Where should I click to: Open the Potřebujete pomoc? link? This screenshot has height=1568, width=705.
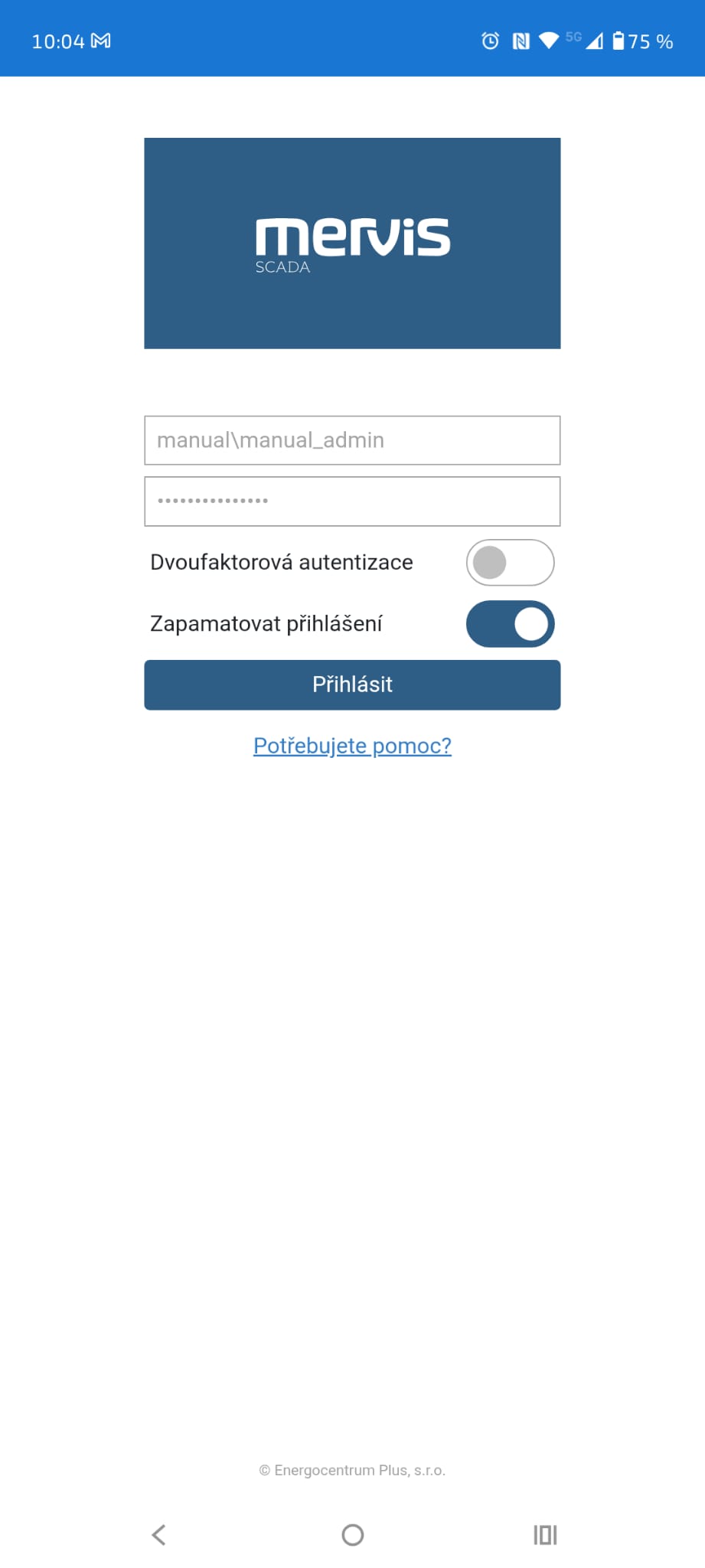coord(352,746)
